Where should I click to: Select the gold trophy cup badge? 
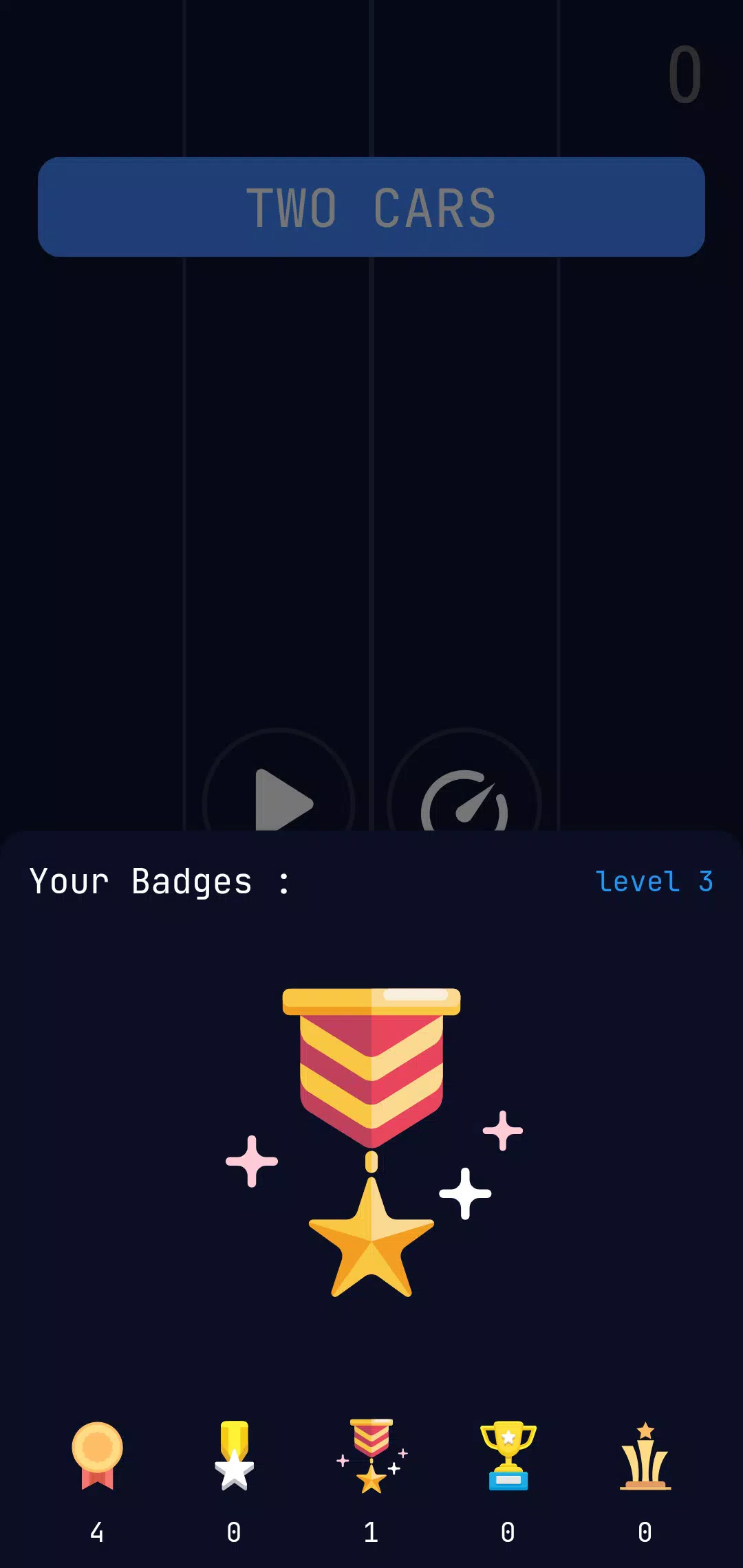coord(508,1455)
